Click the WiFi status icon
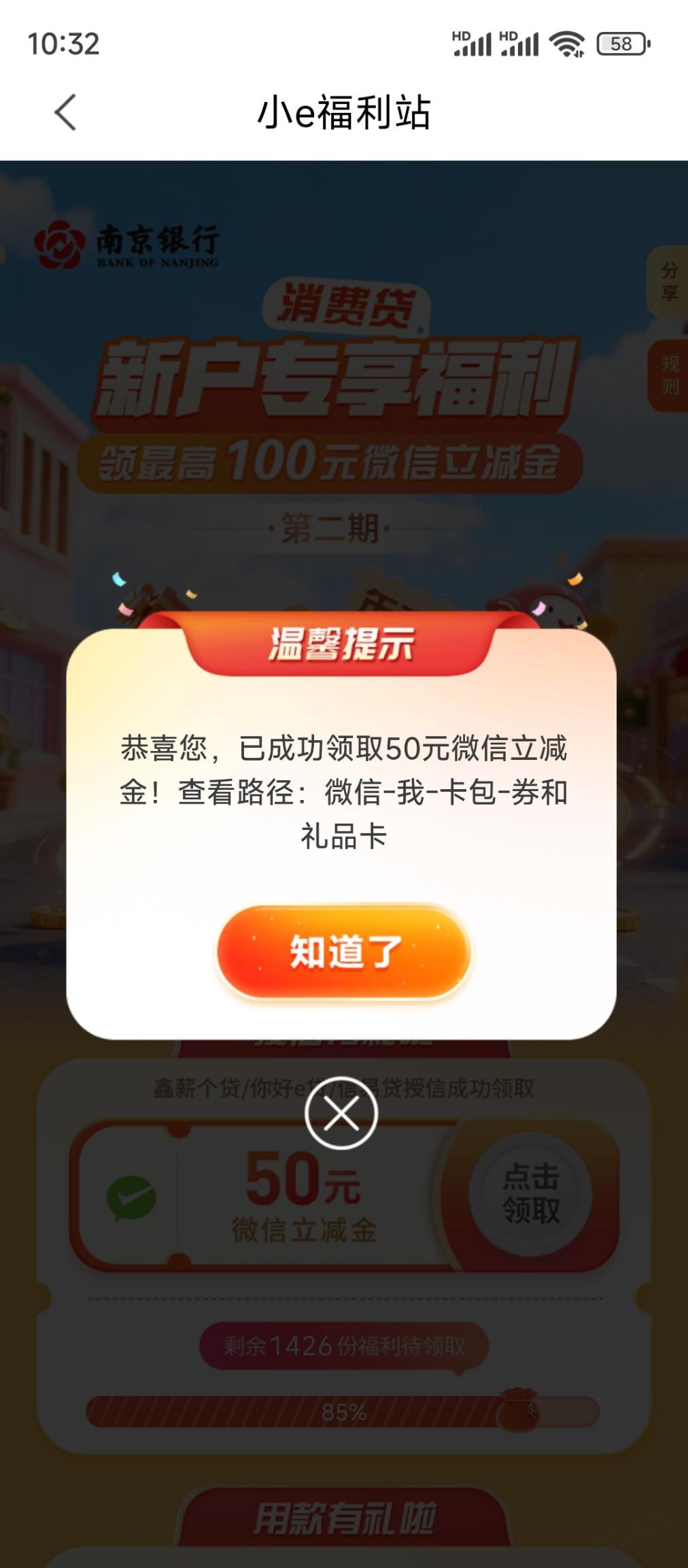This screenshot has width=688, height=1568. pyautogui.click(x=568, y=42)
